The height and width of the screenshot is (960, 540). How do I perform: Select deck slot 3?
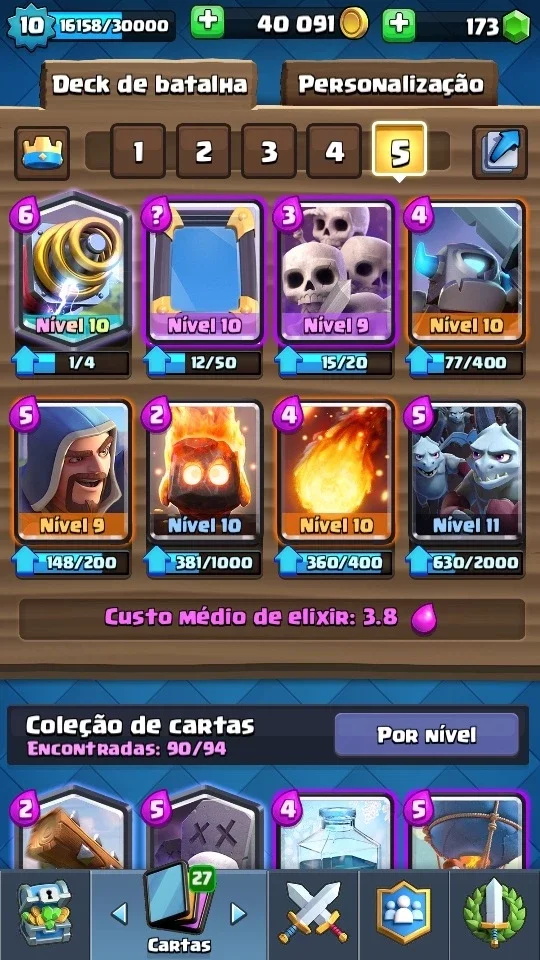[269, 151]
